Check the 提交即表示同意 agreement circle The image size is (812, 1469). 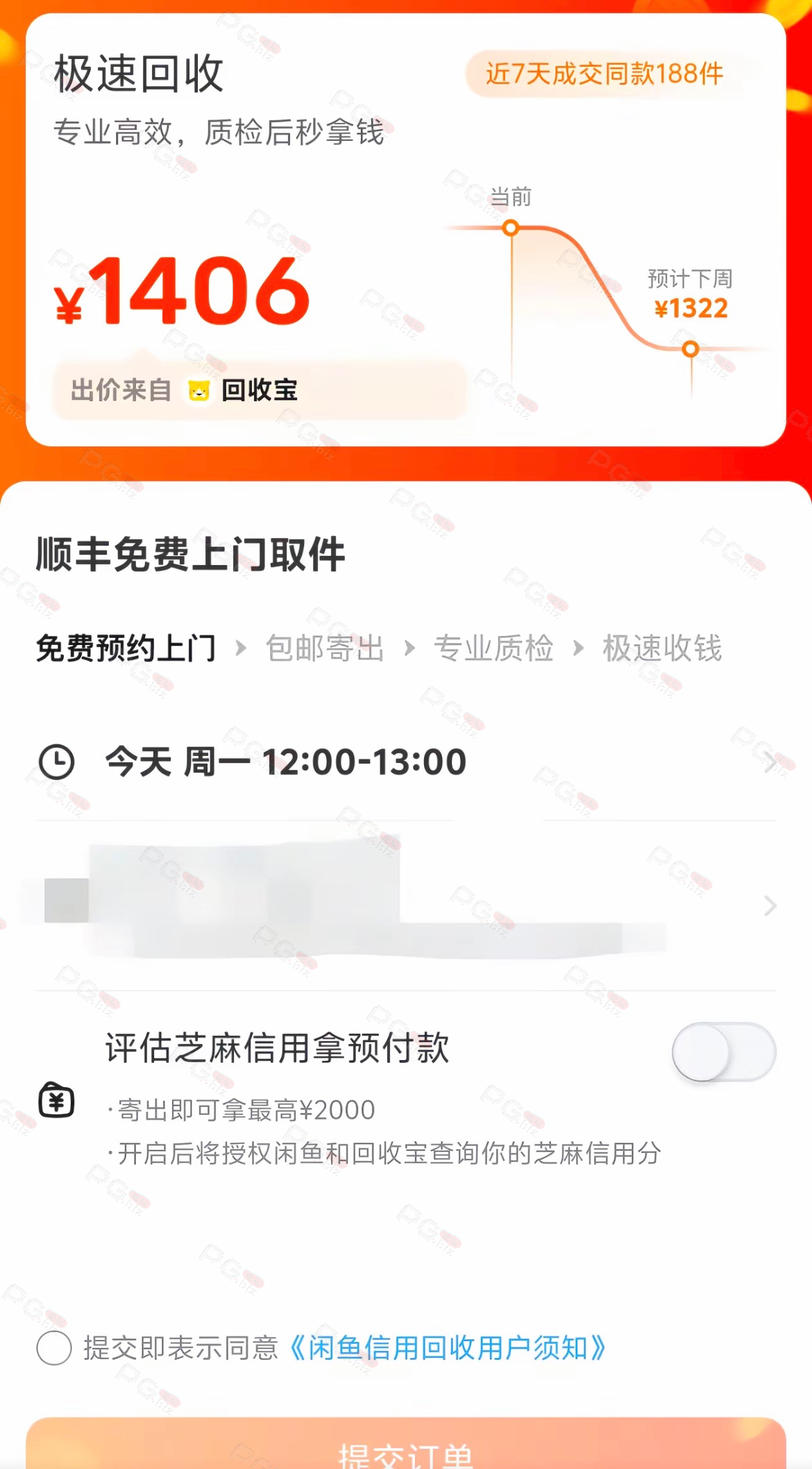(54, 1348)
